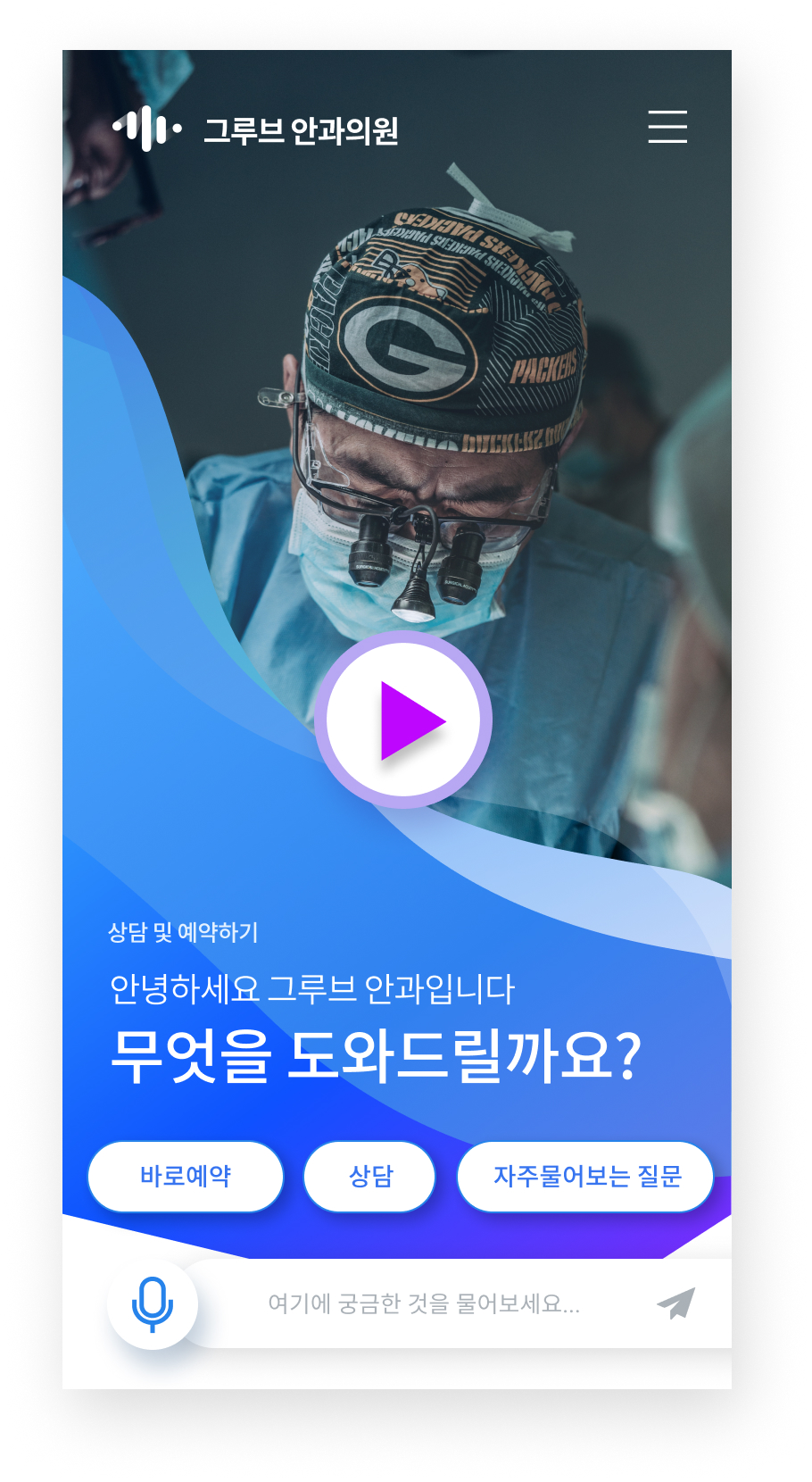Open the hamburger menu
Viewport: 812px width, 1482px height.
[667, 127]
